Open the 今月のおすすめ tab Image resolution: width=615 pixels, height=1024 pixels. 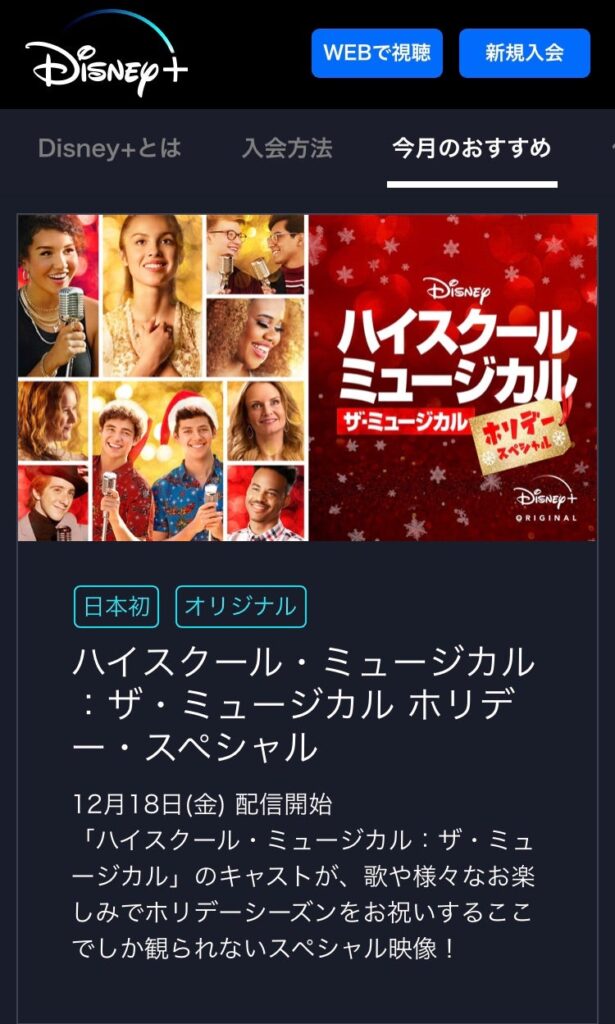[x=471, y=149]
